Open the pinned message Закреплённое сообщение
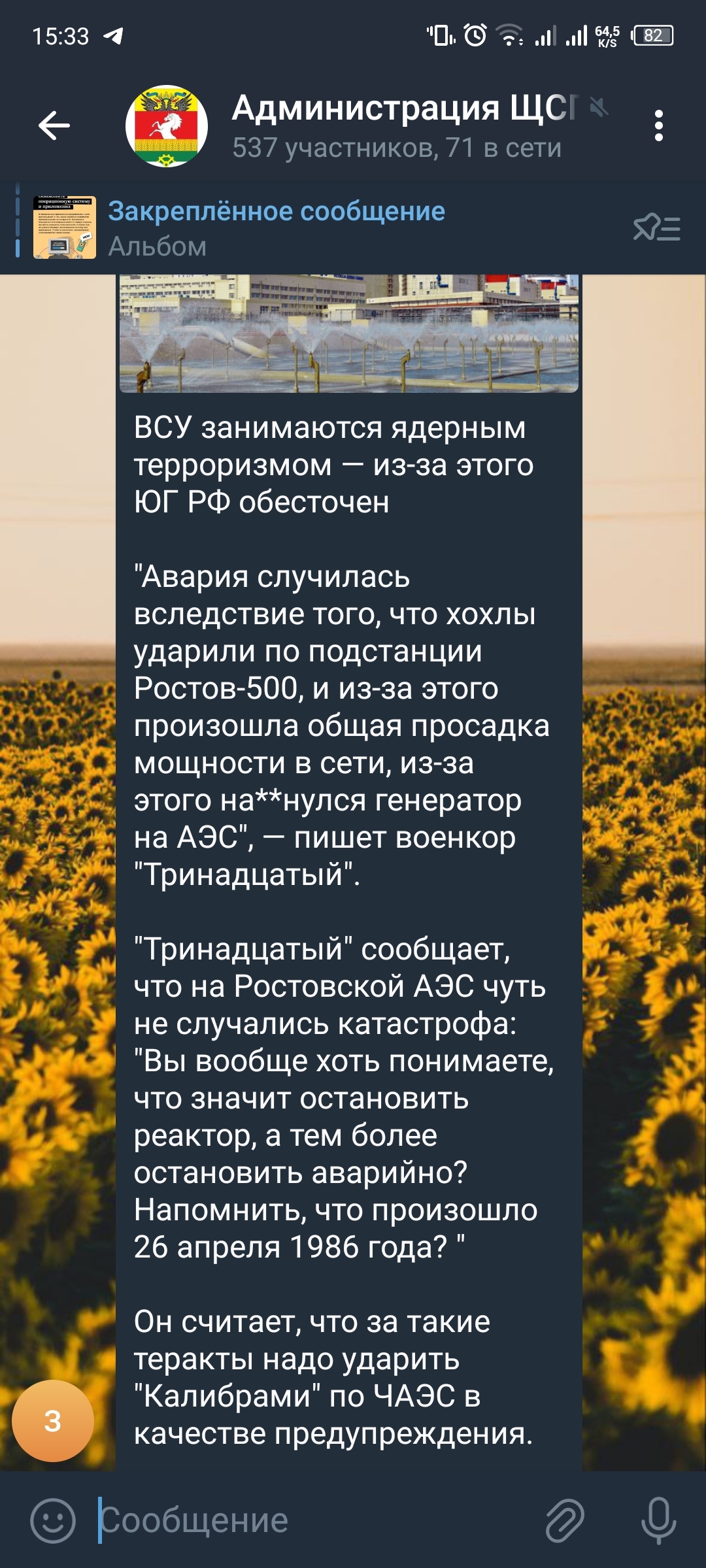Viewport: 706px width, 1568px height. click(276, 227)
